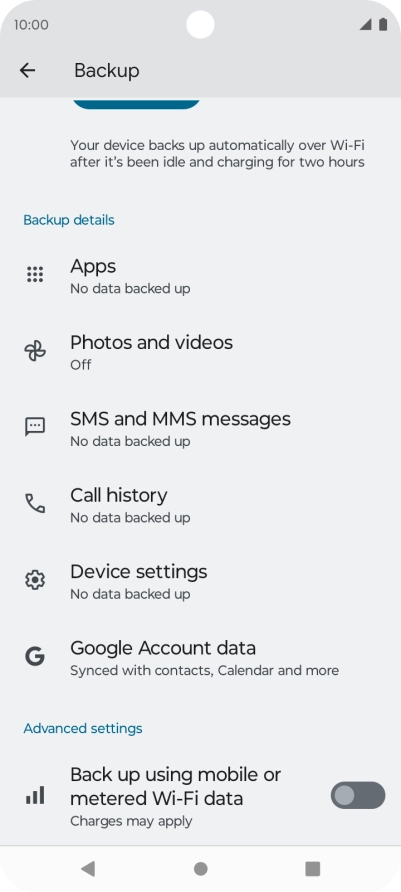Enable backup using mobile or metered Wi-Fi

(x=358, y=795)
